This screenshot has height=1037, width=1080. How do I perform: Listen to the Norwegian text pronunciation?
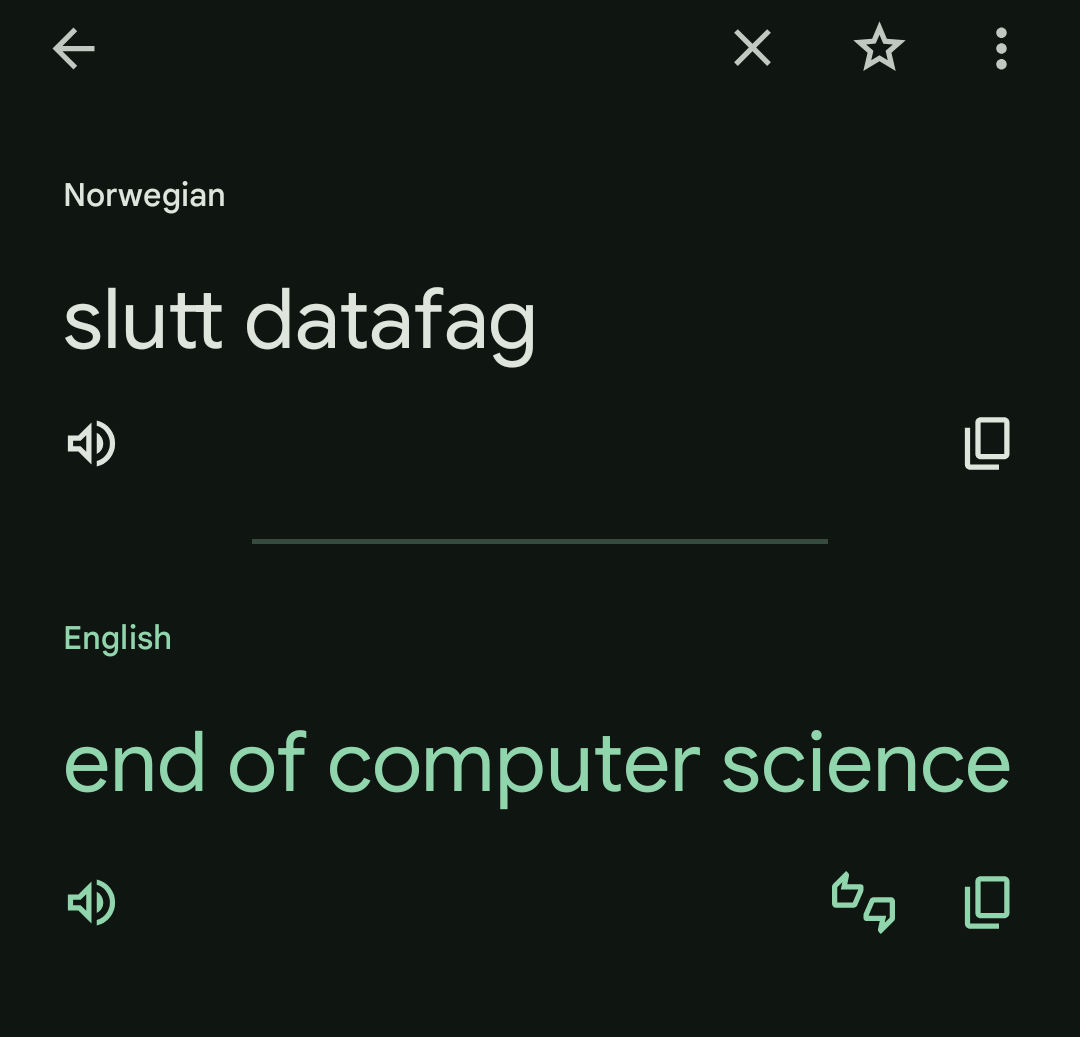(x=91, y=444)
